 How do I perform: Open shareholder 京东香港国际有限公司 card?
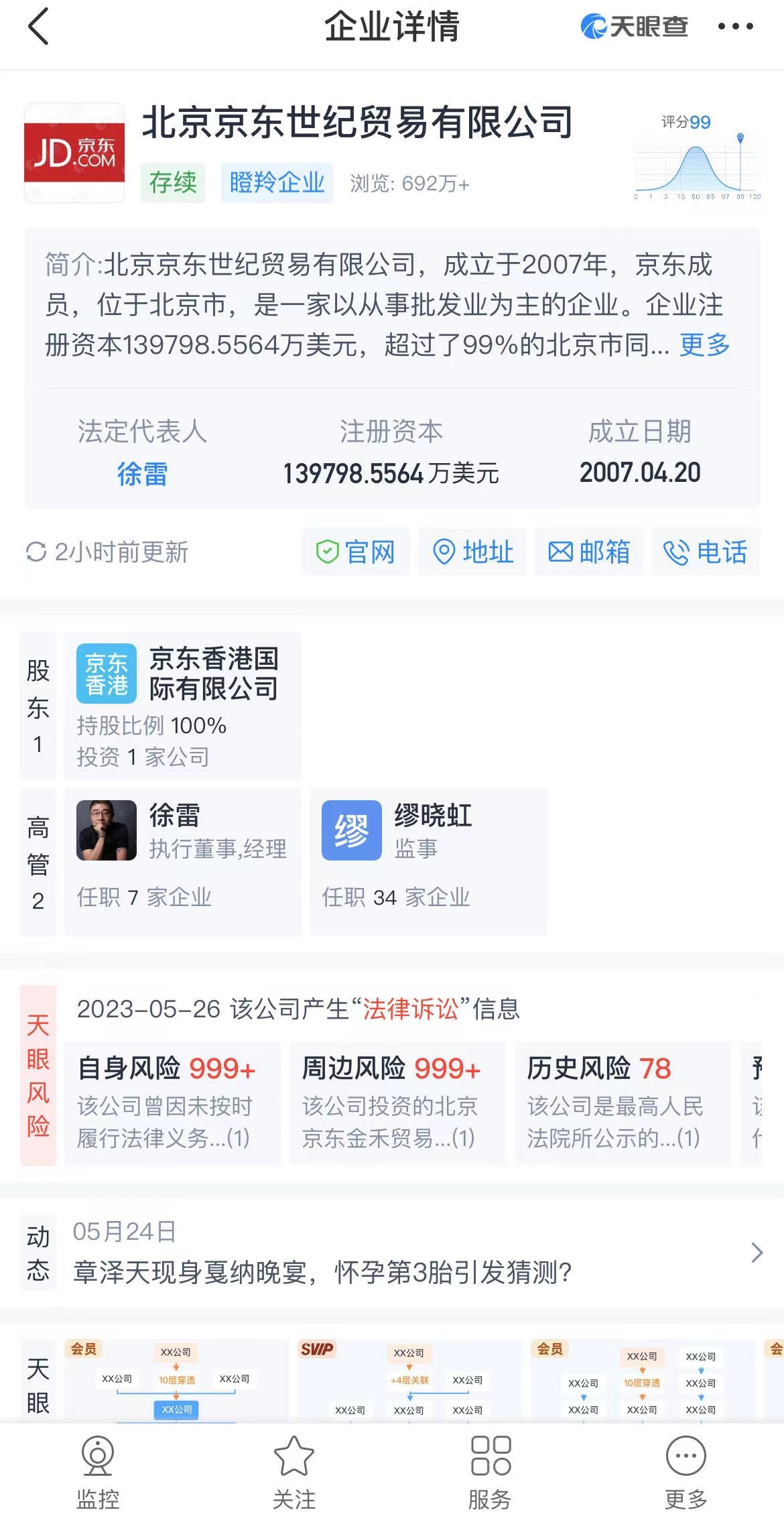click(183, 706)
